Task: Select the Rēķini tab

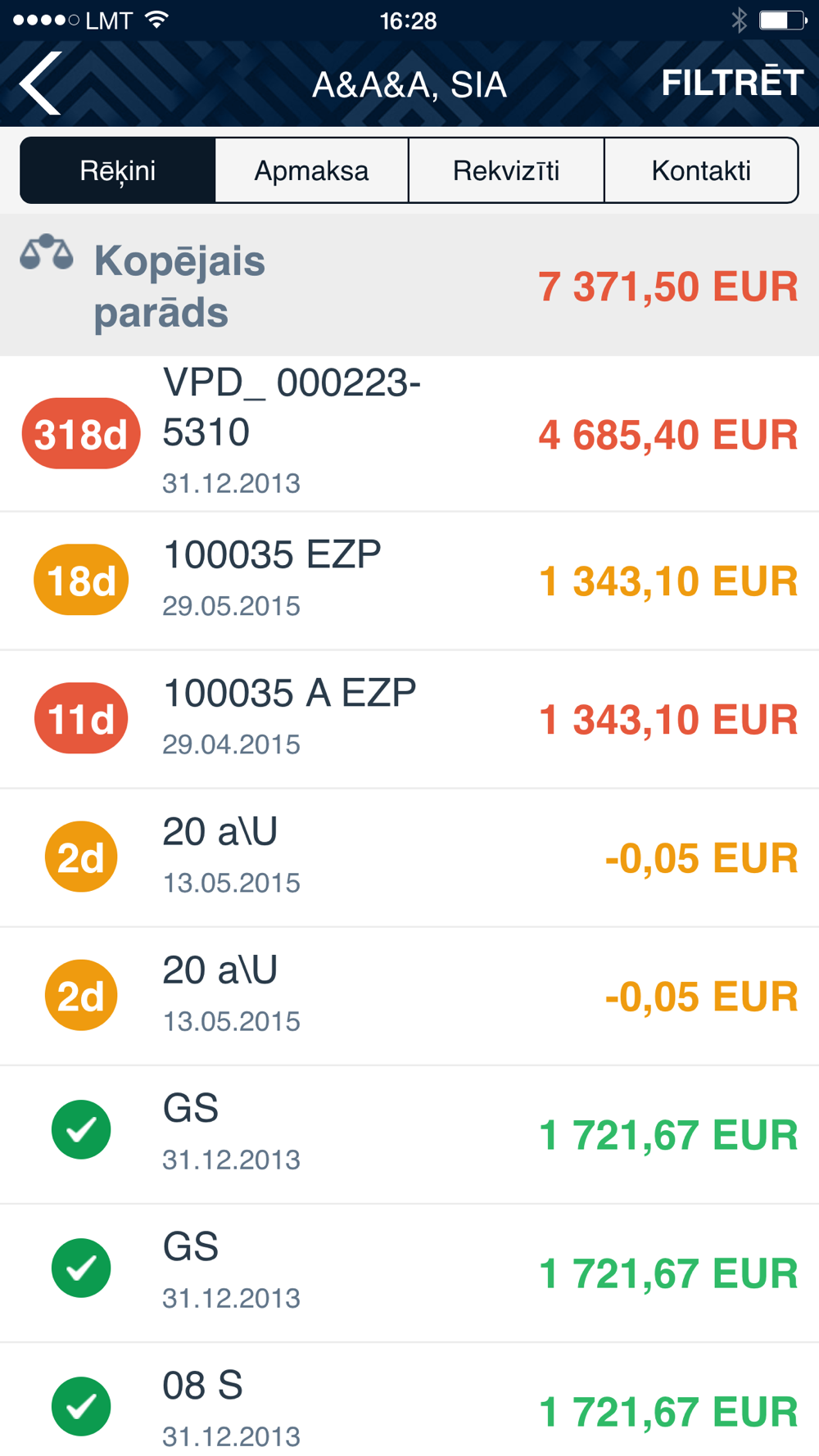Action: pos(118,170)
